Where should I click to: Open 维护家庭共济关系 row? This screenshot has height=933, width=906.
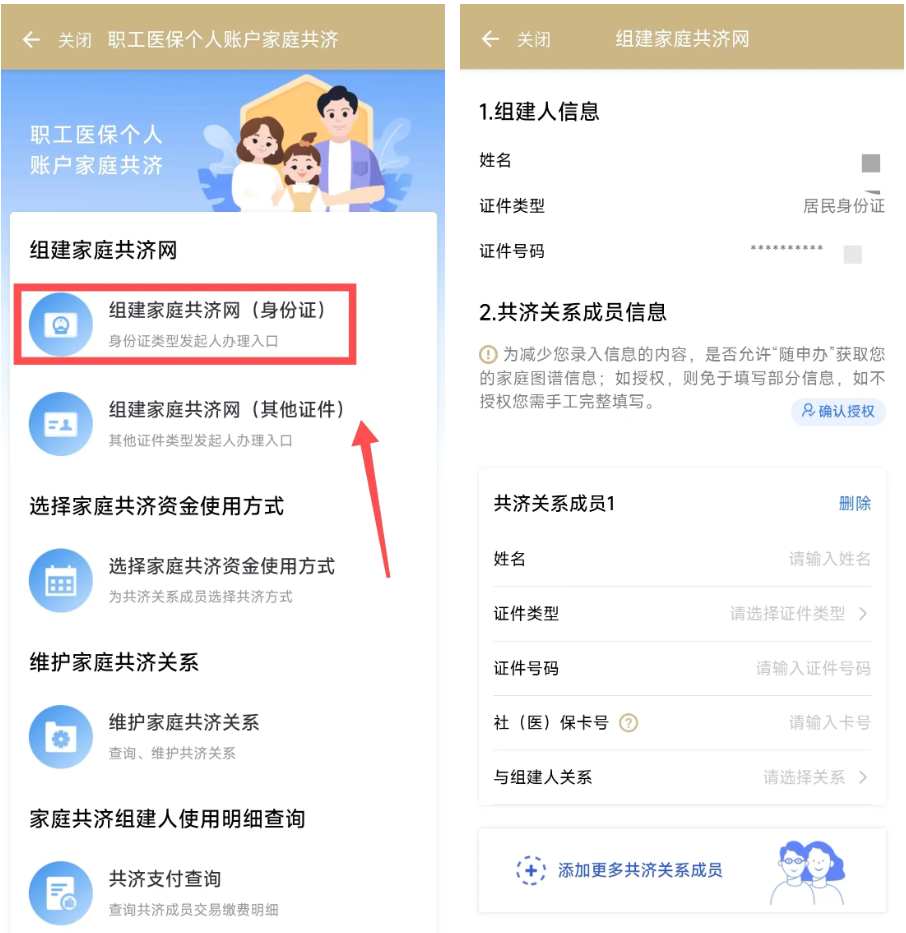click(185, 736)
